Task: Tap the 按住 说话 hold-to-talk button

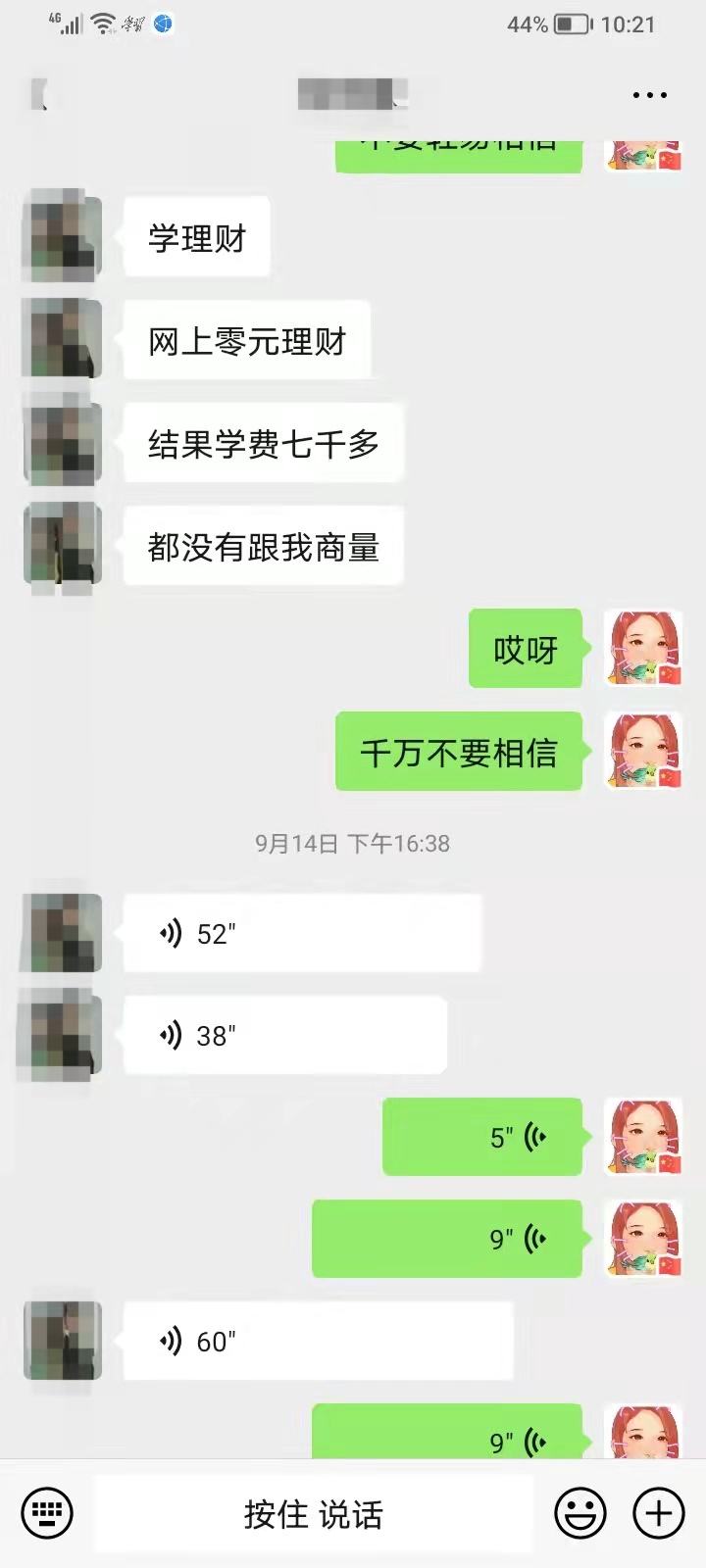Action: 314,1514
